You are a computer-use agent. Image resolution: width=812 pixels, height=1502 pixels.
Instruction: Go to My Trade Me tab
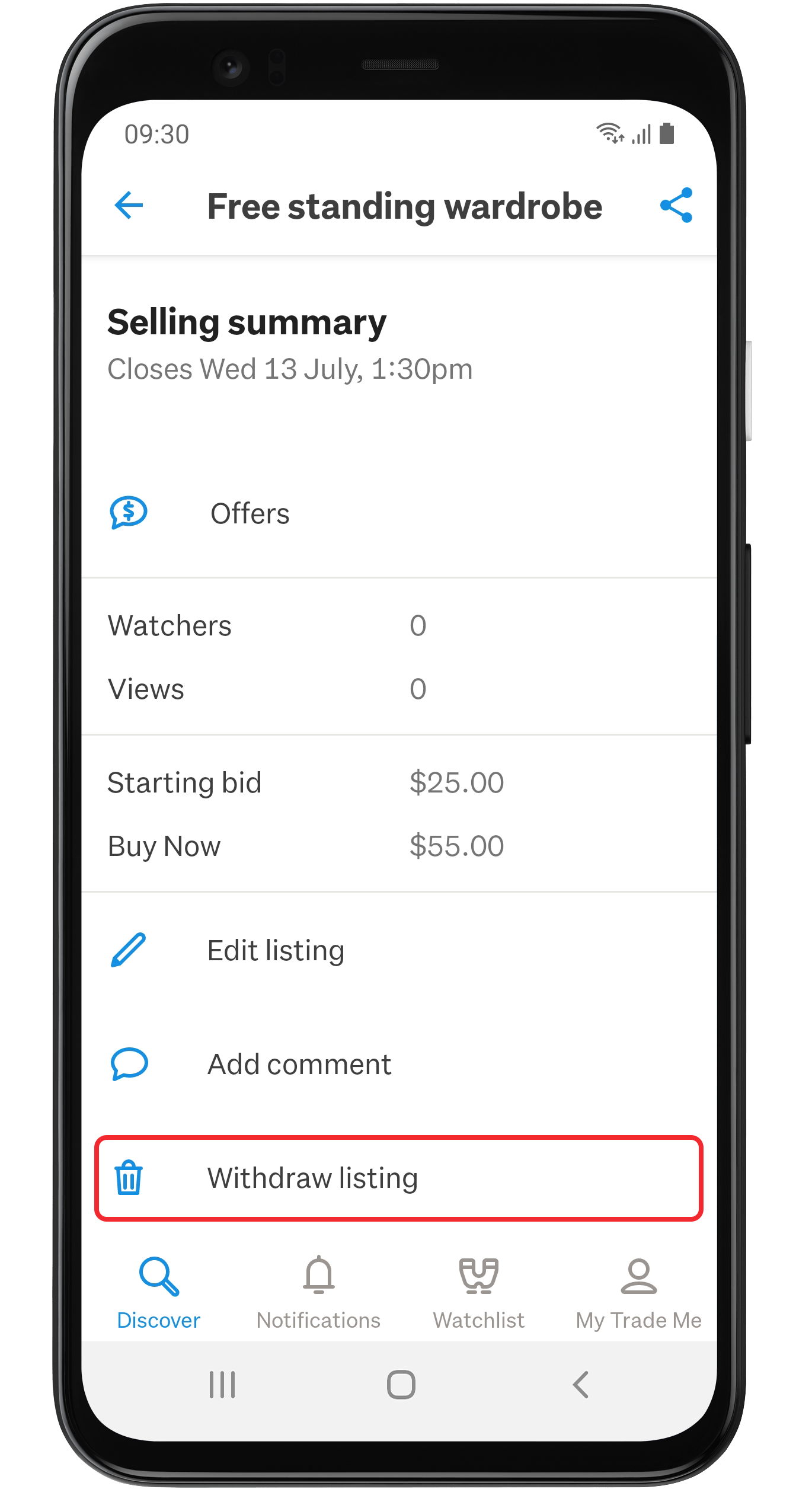[x=638, y=1293]
